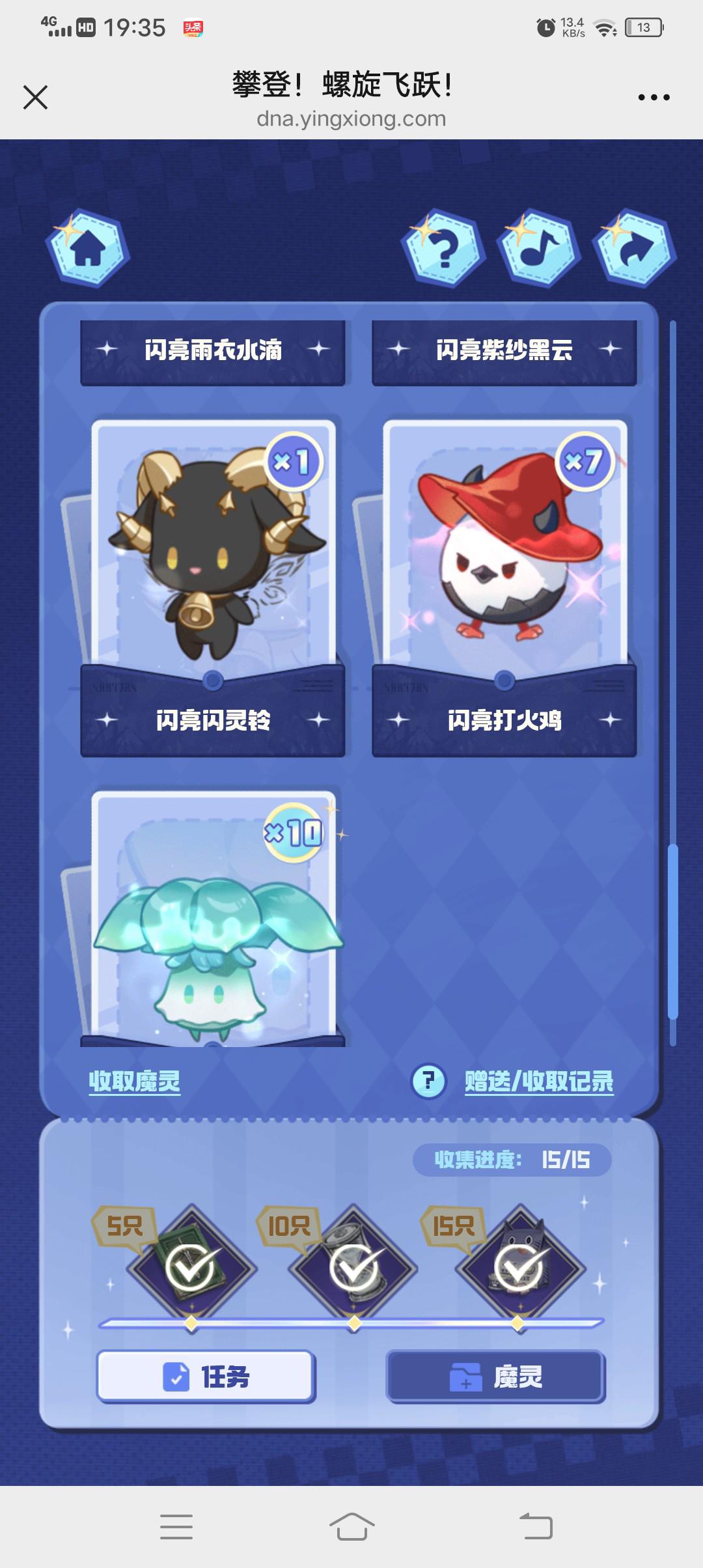Open the help question mark icon

point(444,249)
